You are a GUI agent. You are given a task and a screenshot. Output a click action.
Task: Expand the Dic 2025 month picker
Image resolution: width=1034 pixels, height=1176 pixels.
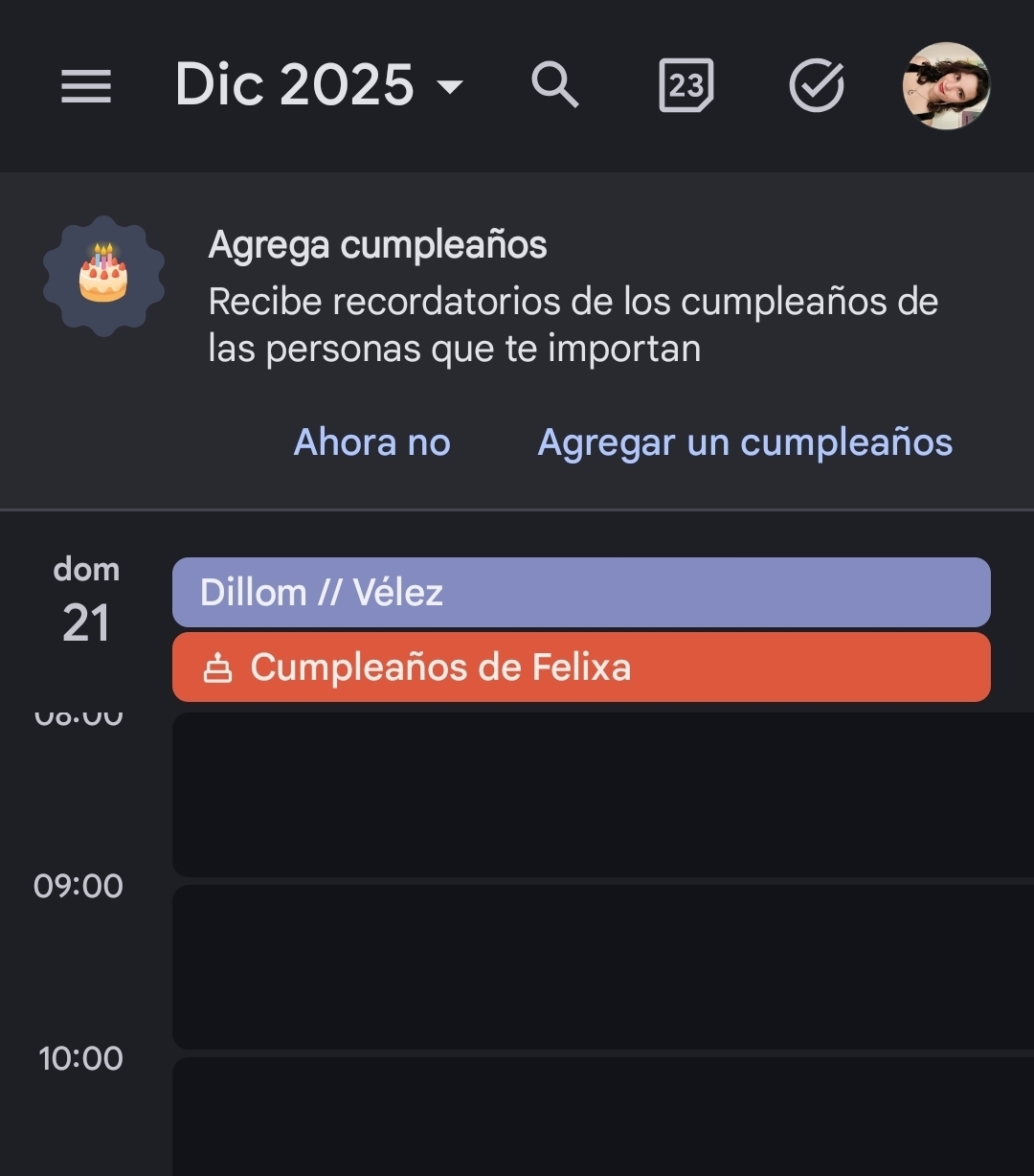318,86
